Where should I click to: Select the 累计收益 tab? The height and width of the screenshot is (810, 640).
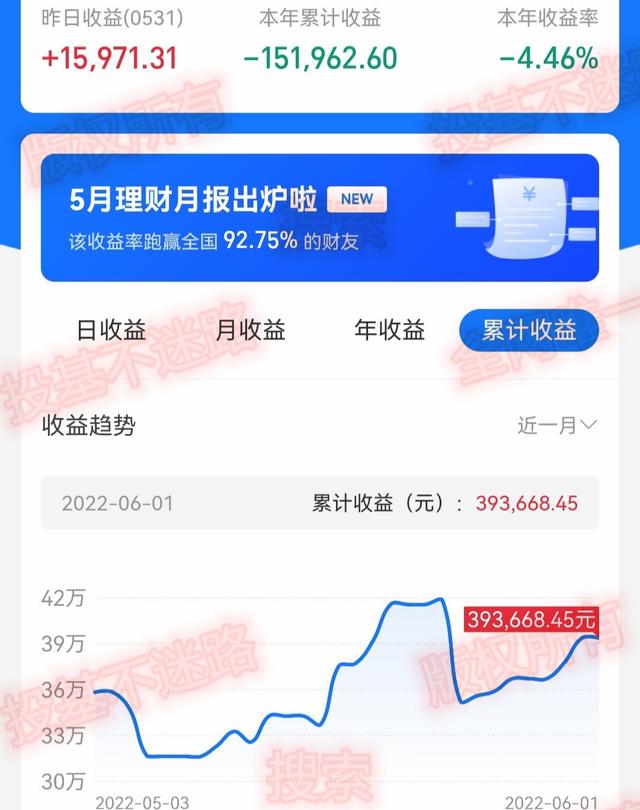[x=528, y=331]
